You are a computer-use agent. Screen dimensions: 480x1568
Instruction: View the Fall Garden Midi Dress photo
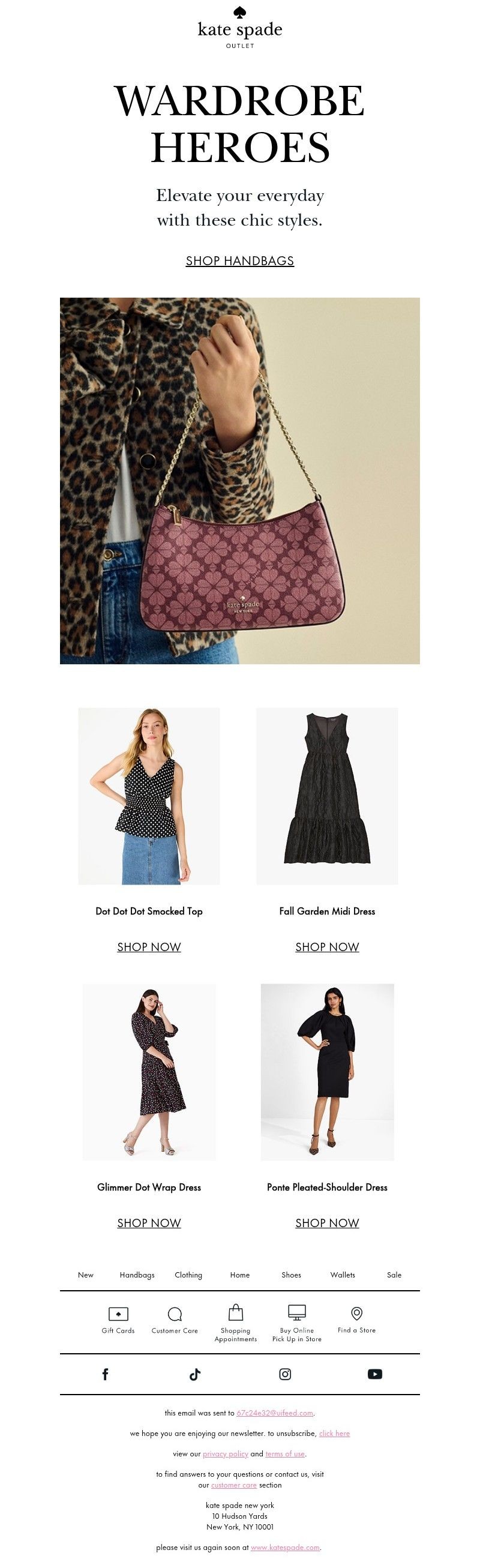click(x=326, y=796)
